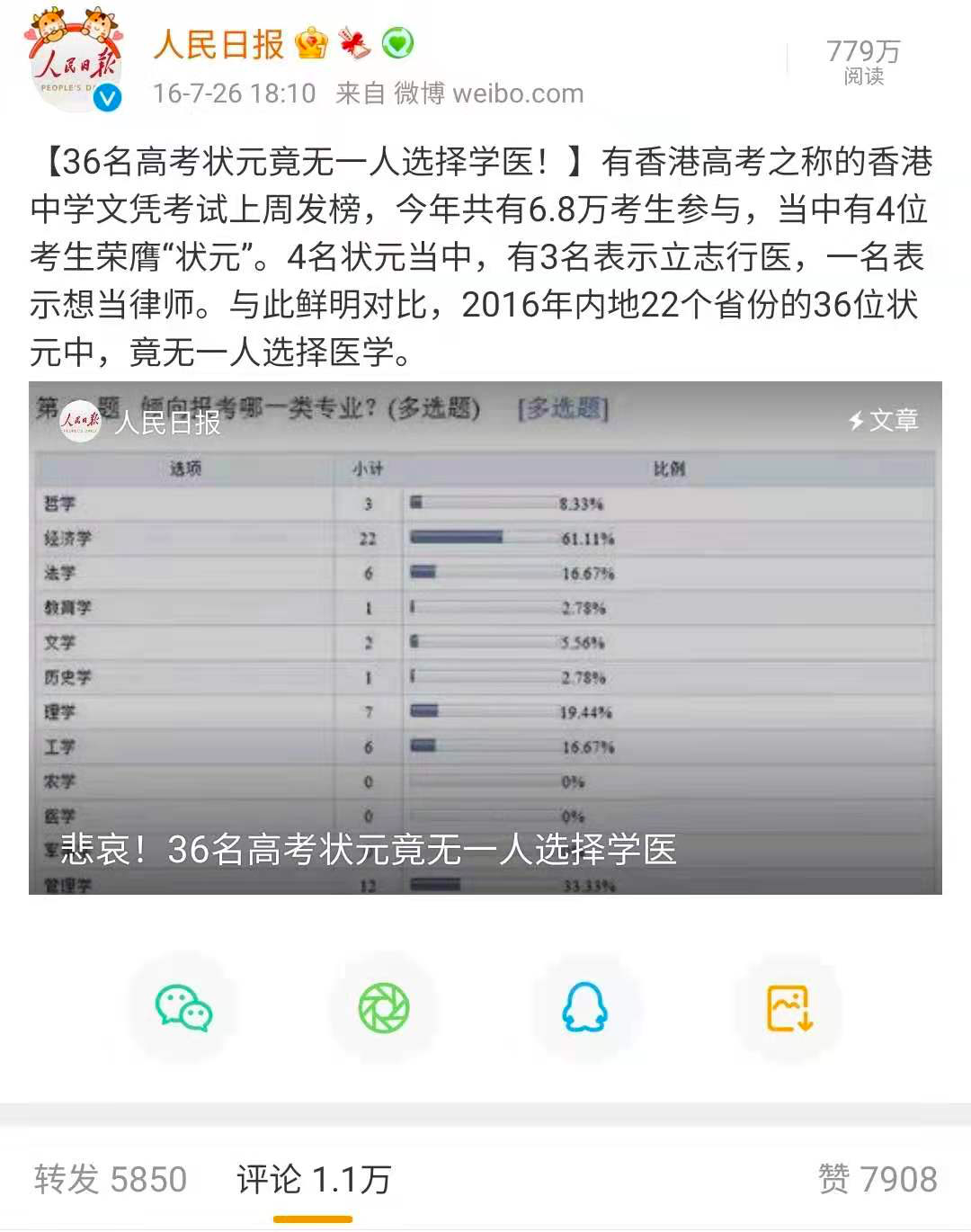The height and width of the screenshot is (1232, 971).
Task: Save post as image
Action: 788,1008
